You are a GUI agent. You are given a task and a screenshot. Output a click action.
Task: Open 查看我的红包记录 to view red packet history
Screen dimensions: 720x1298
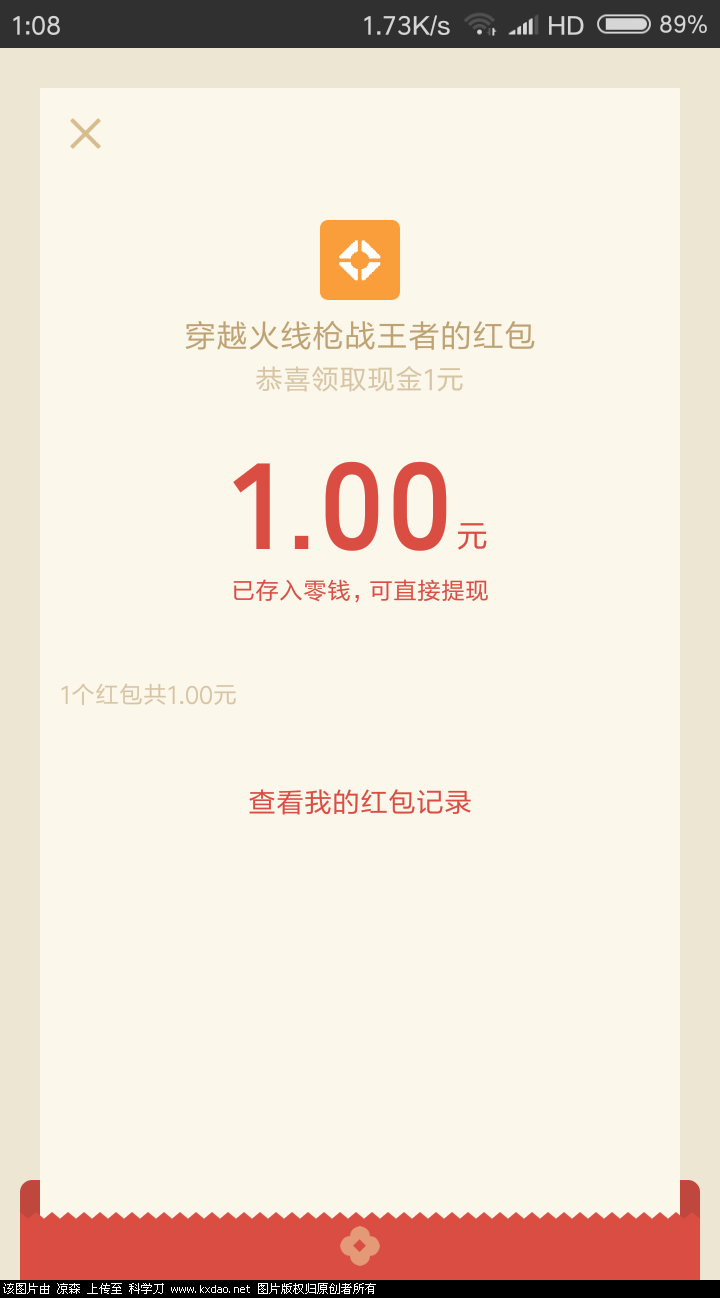click(360, 802)
